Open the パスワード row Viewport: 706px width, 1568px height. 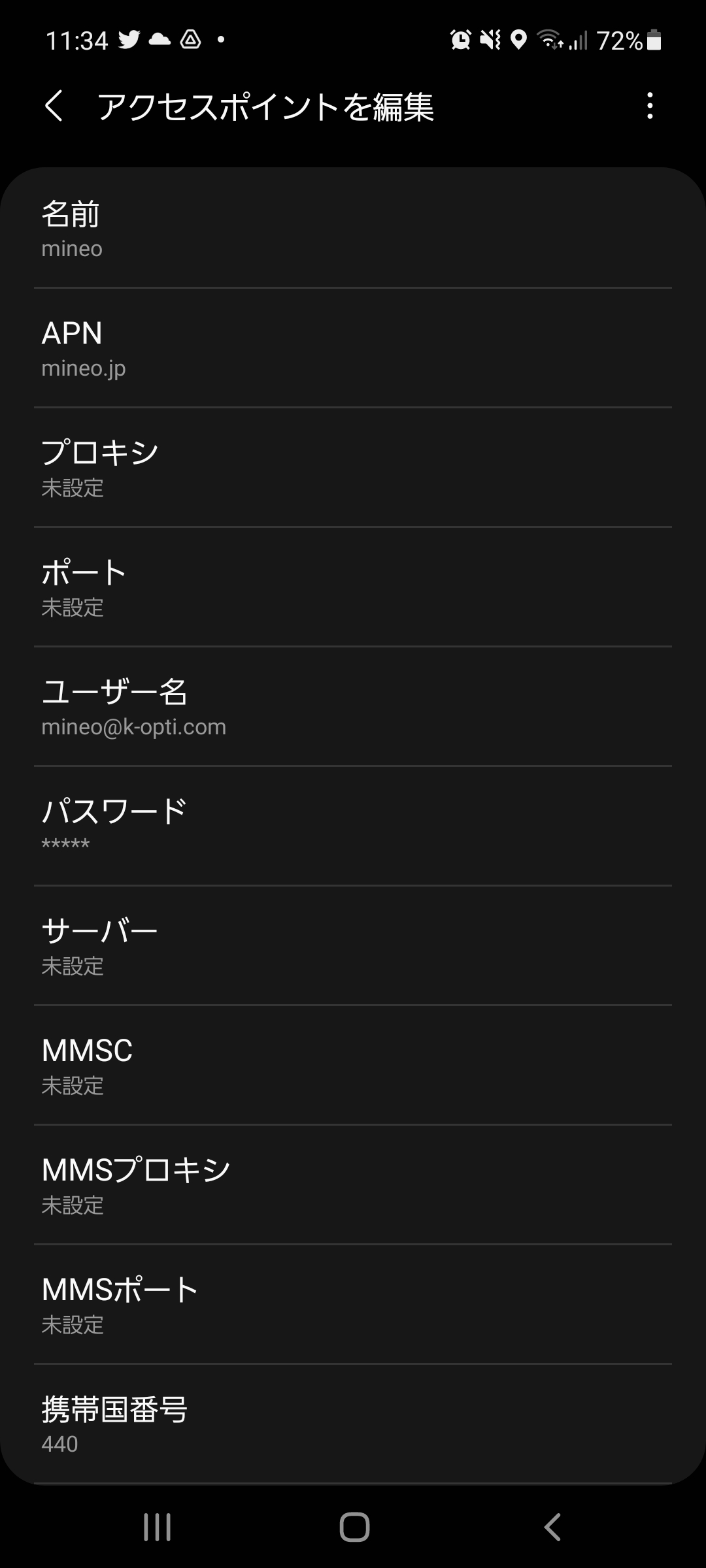[x=353, y=826]
